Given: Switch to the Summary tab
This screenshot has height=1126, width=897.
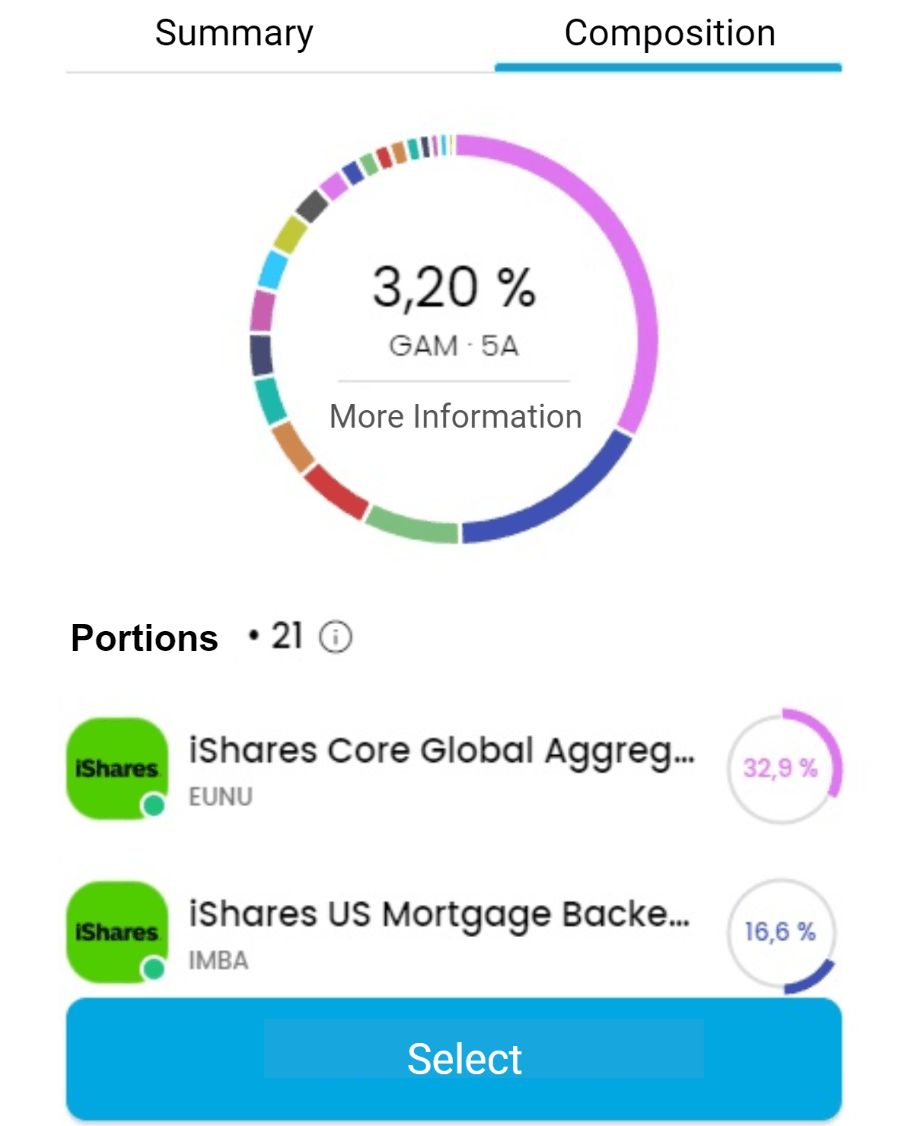Looking at the screenshot, I should point(234,34).
